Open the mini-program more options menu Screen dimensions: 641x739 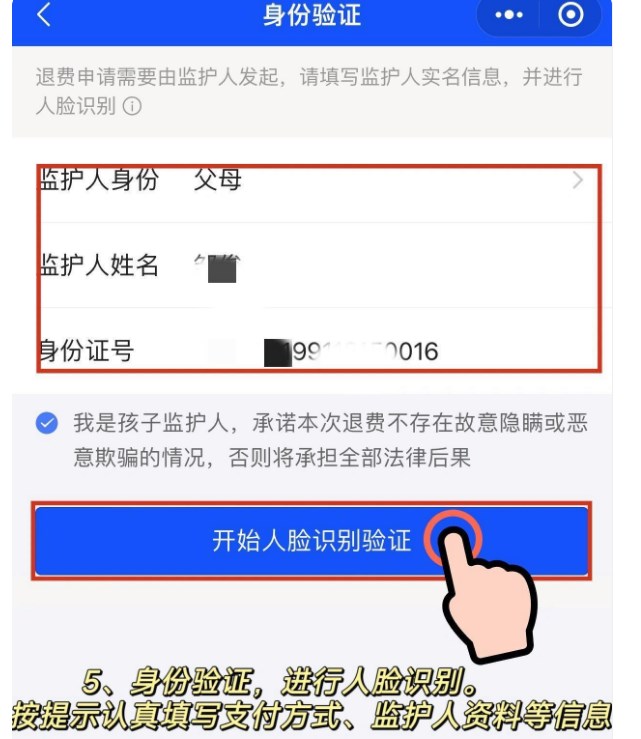click(509, 16)
